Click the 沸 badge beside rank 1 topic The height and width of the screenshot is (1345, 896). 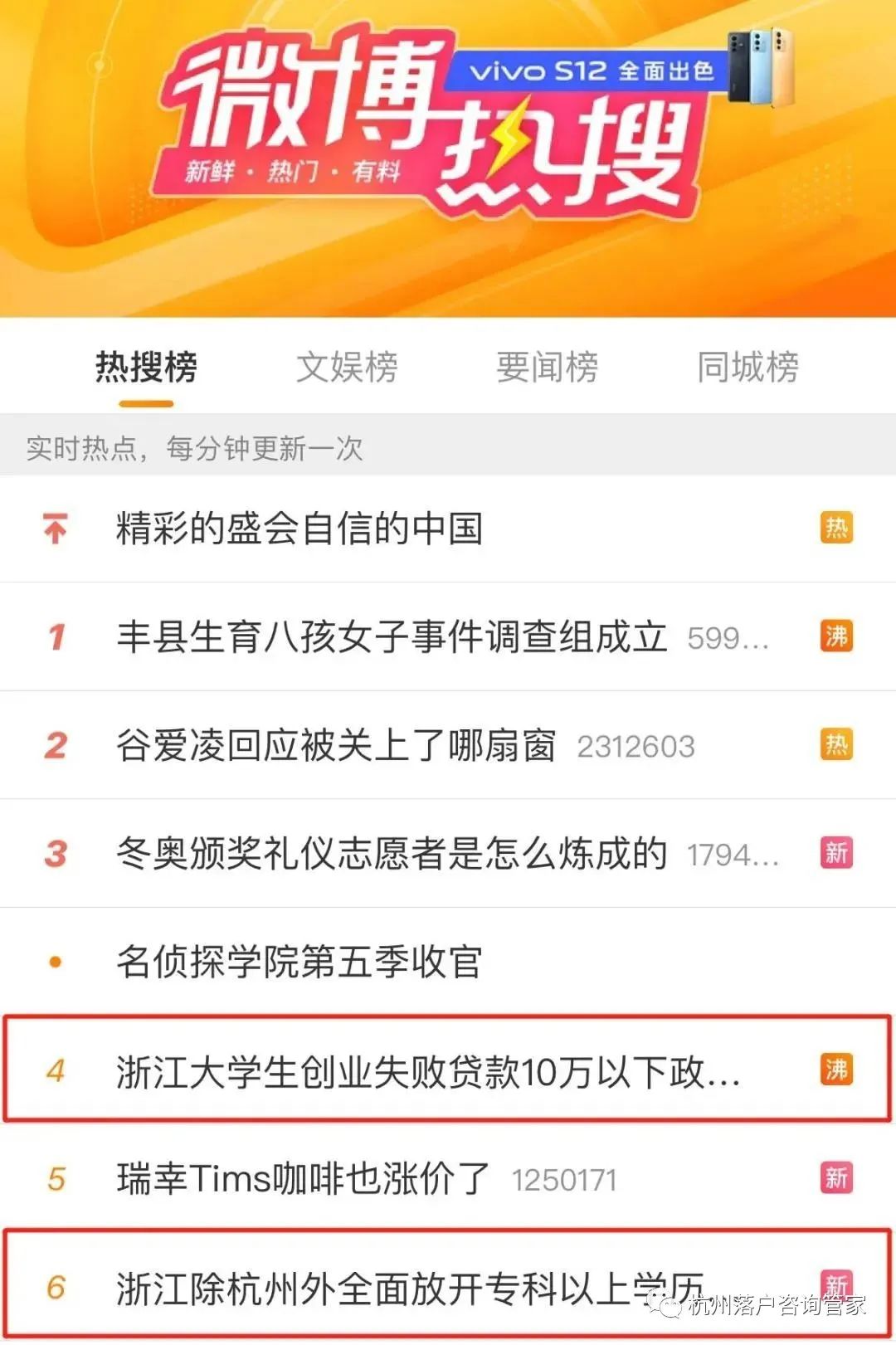pos(838,635)
